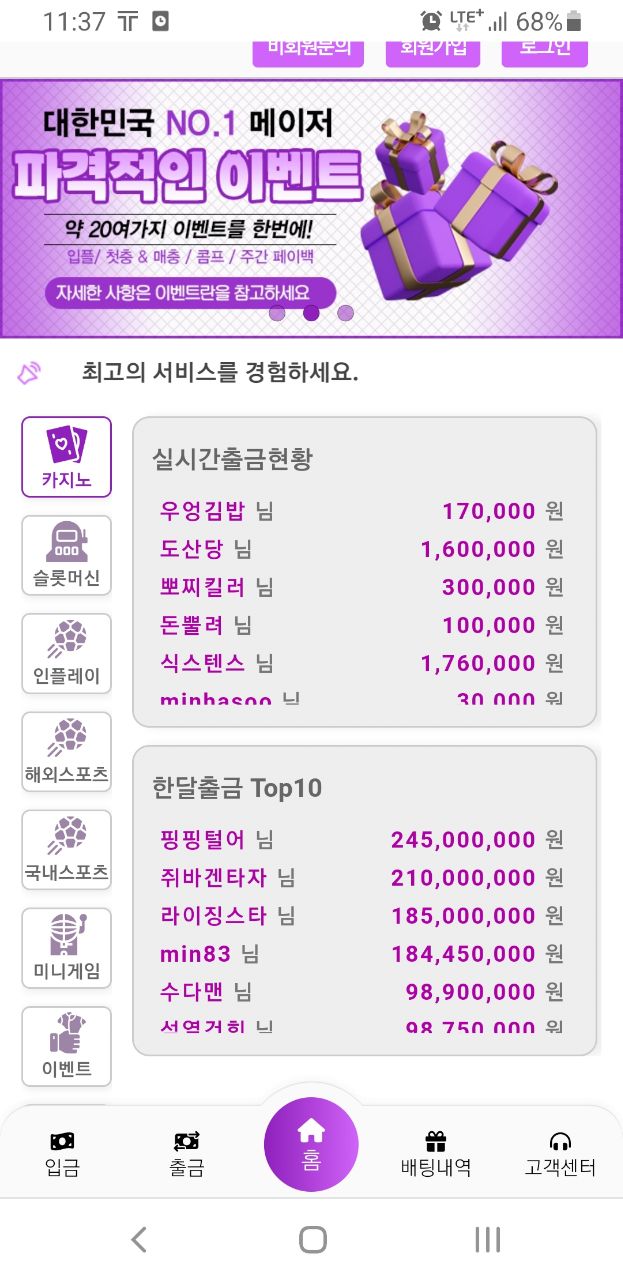Open the 고객센터 customer center
This screenshot has height=1280, width=623.
(560, 1153)
